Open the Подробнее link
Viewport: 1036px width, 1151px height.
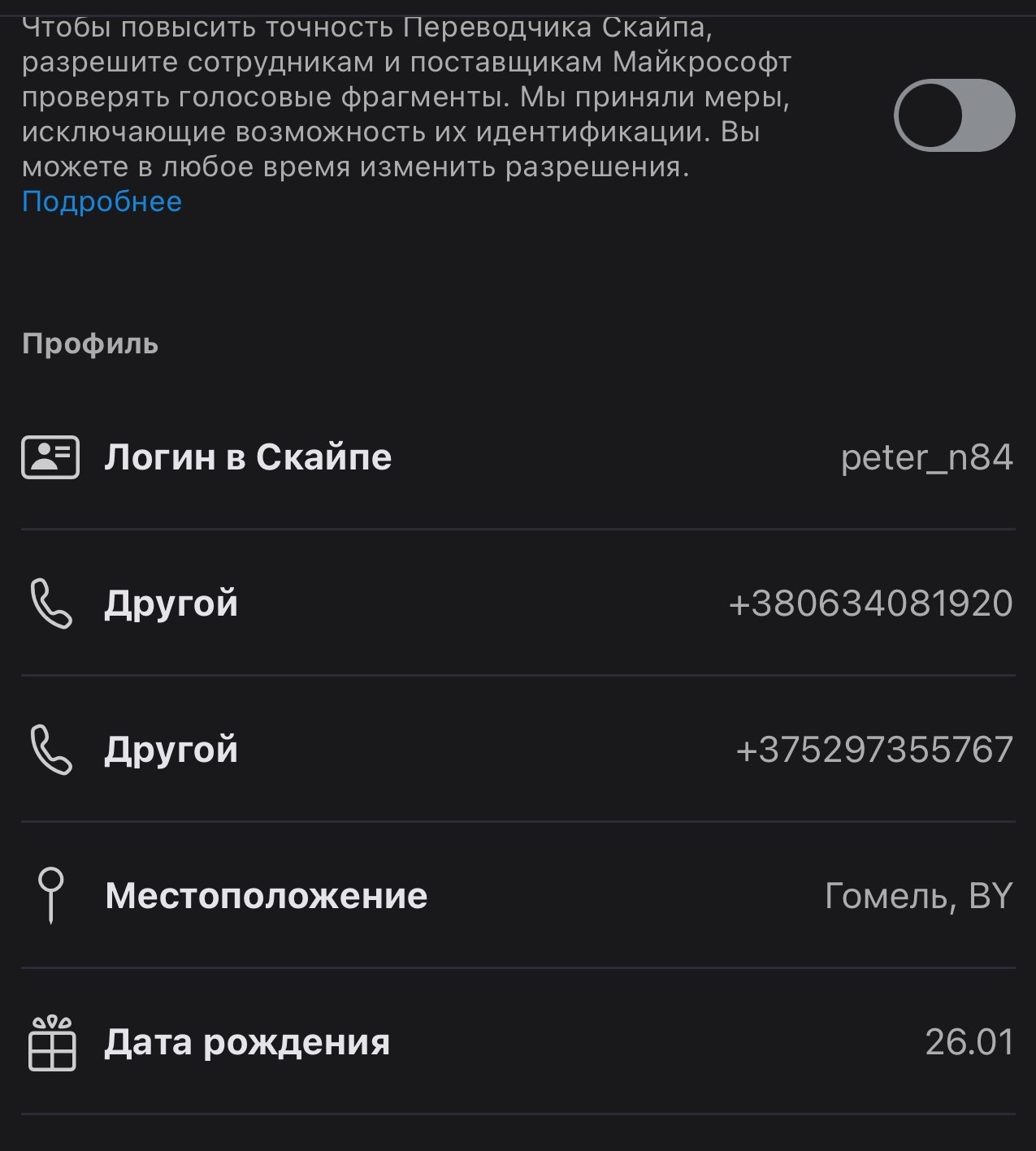coord(102,201)
